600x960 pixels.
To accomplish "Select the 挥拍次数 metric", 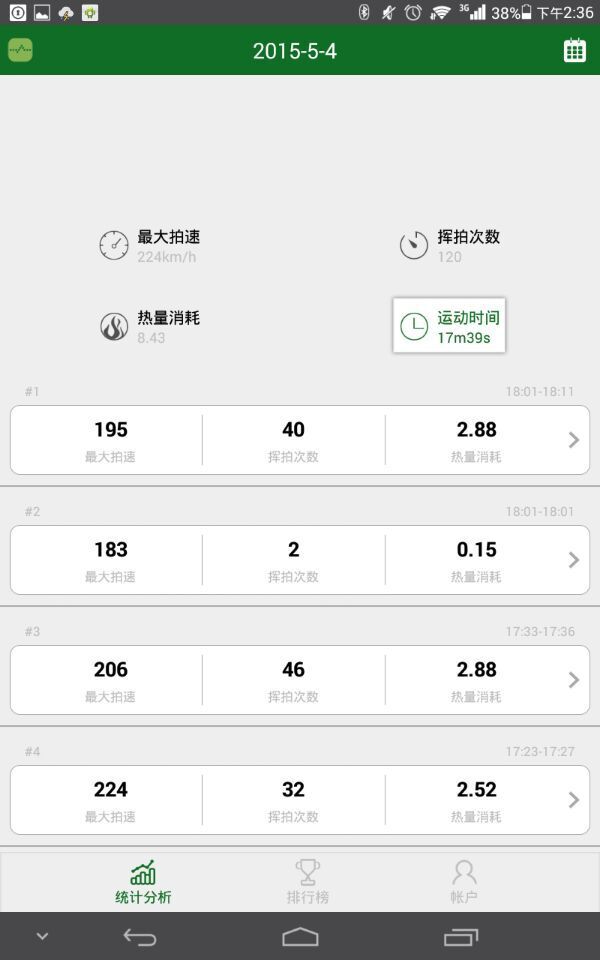I will 449,245.
